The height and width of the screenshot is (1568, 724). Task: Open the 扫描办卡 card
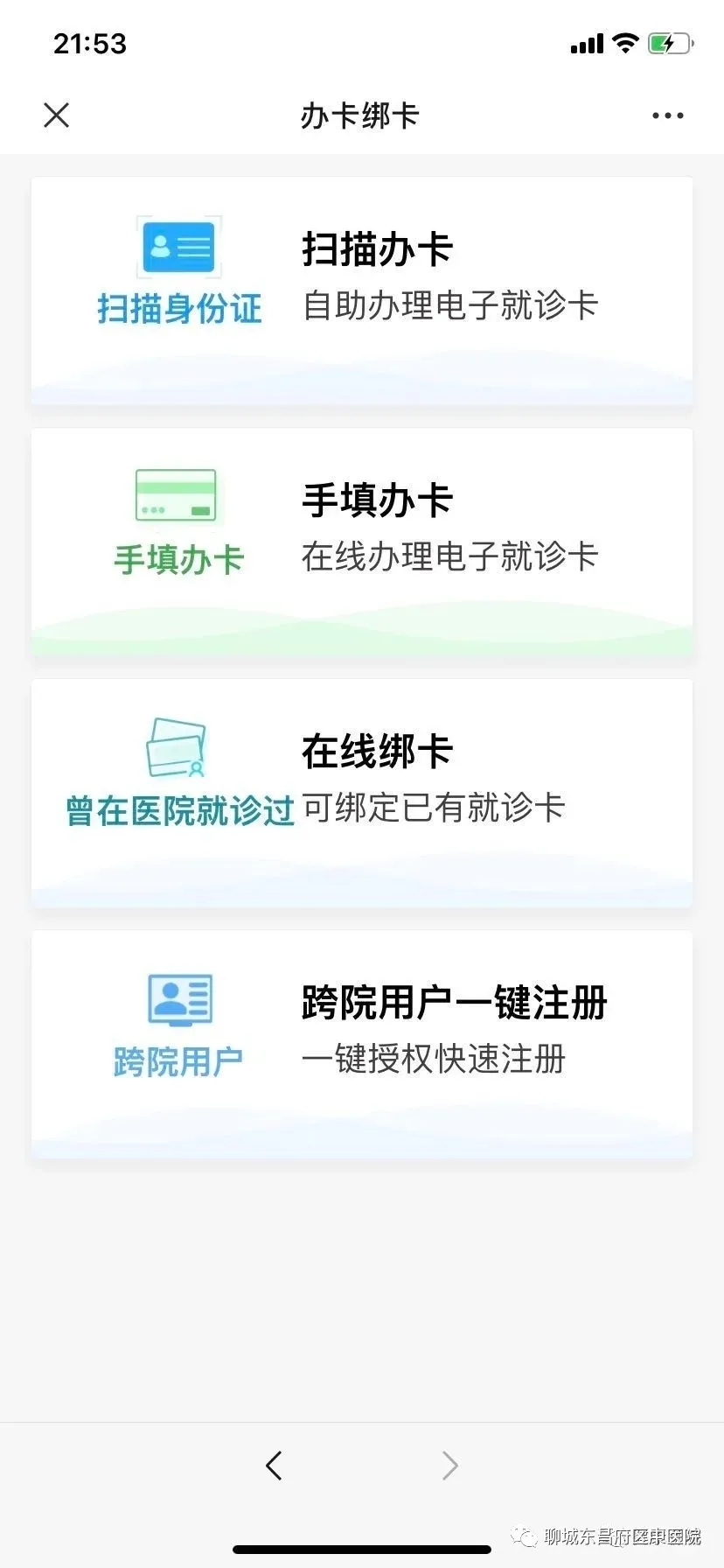click(362, 291)
